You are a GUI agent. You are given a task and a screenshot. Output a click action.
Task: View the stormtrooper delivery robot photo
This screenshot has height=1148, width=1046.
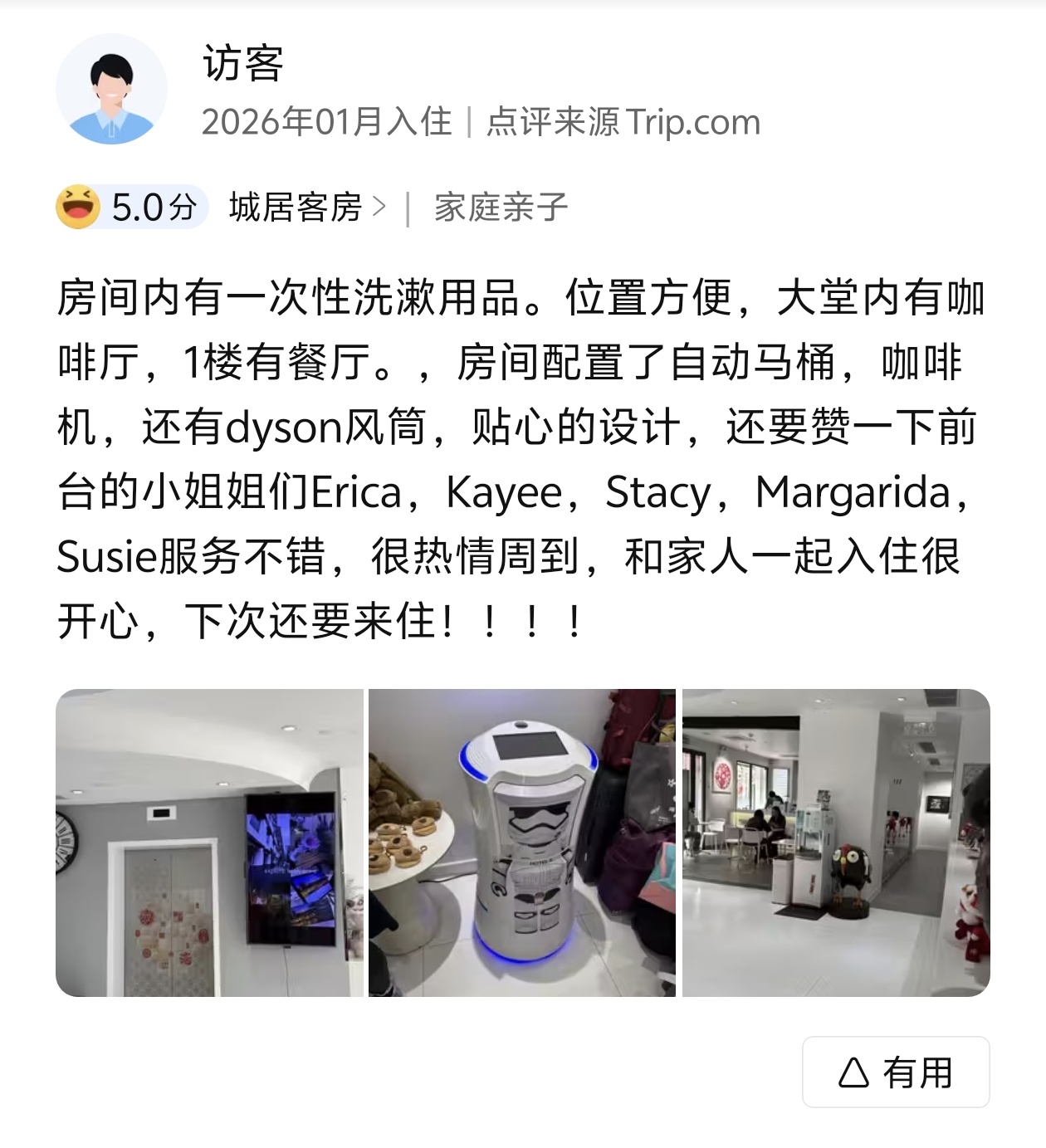pos(522,843)
